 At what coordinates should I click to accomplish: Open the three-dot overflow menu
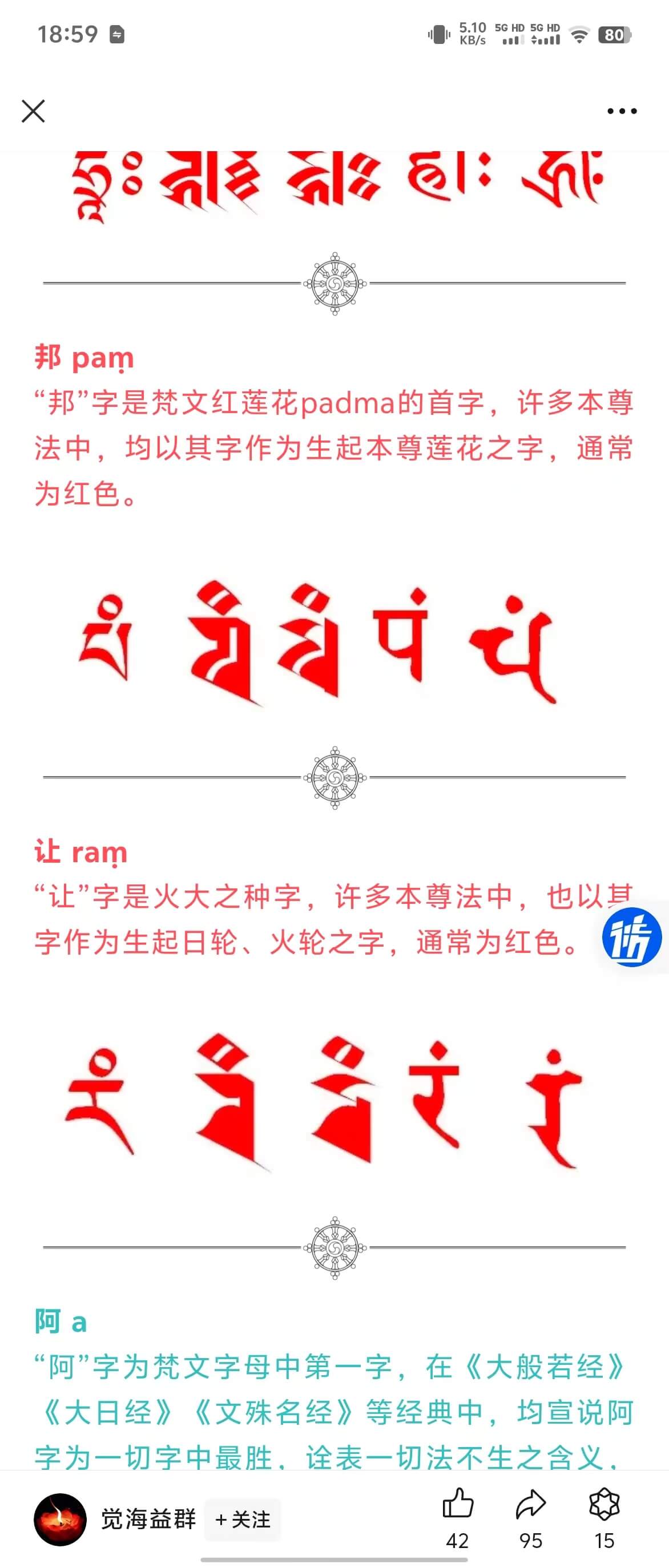click(x=622, y=111)
